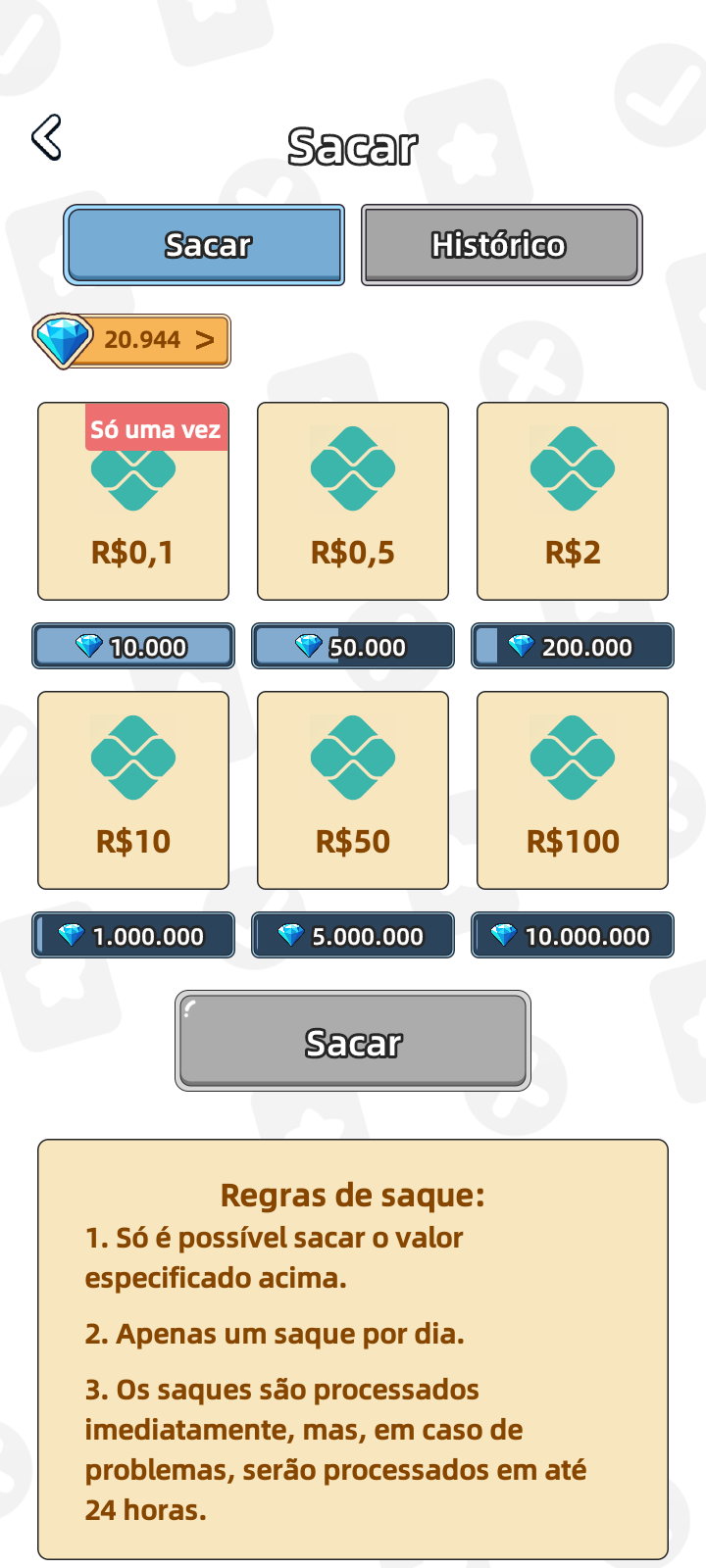Pick the R$2 withdrawal amount

point(573,501)
